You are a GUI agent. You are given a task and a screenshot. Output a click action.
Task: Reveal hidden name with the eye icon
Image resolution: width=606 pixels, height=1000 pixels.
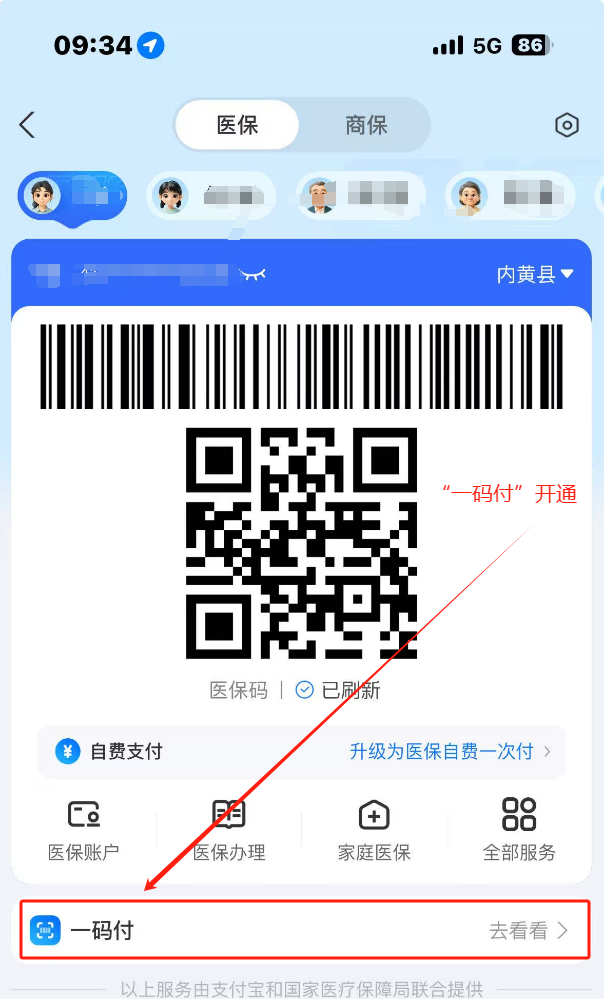pos(255,273)
